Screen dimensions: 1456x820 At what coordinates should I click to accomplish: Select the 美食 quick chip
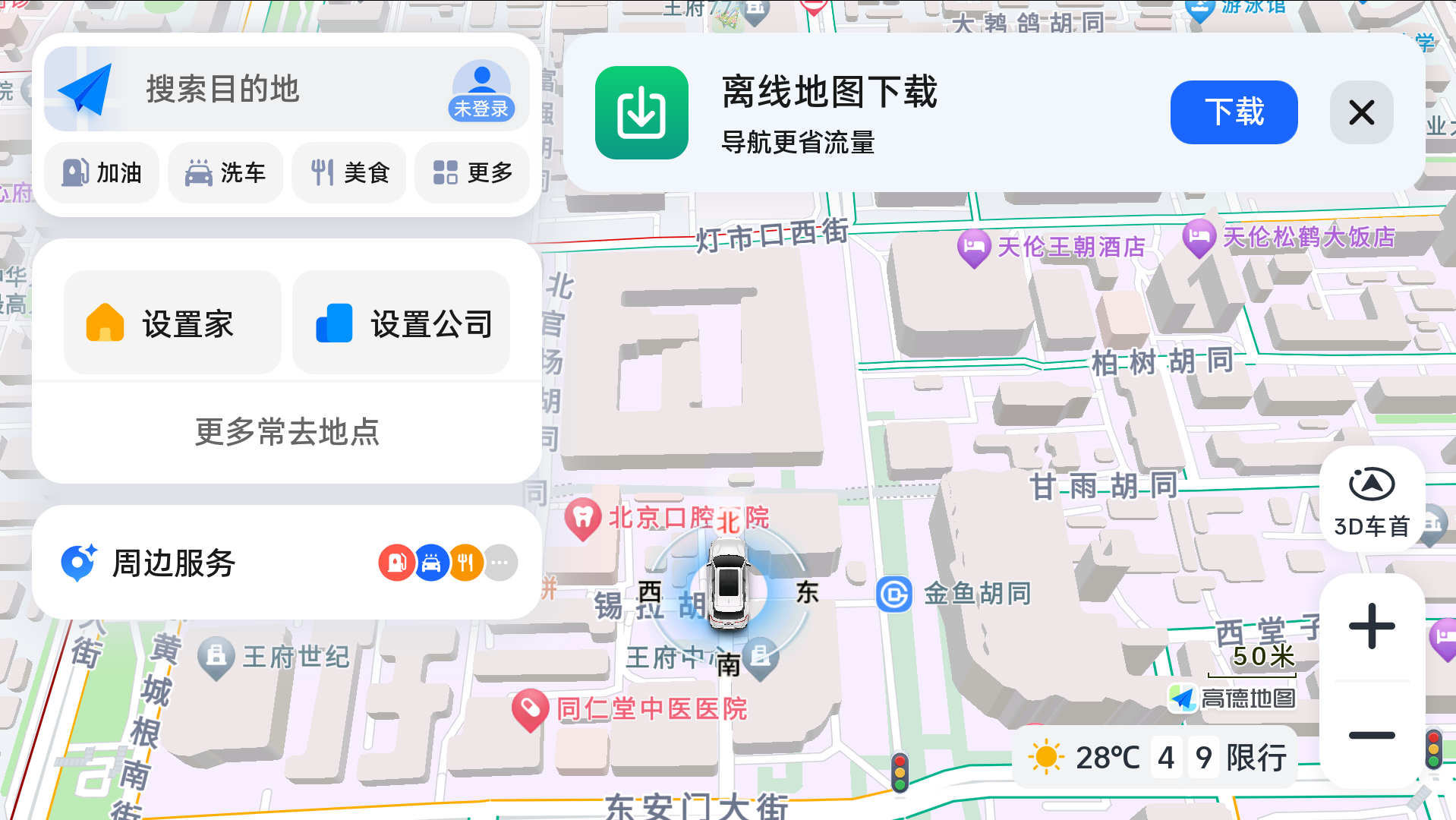point(349,173)
